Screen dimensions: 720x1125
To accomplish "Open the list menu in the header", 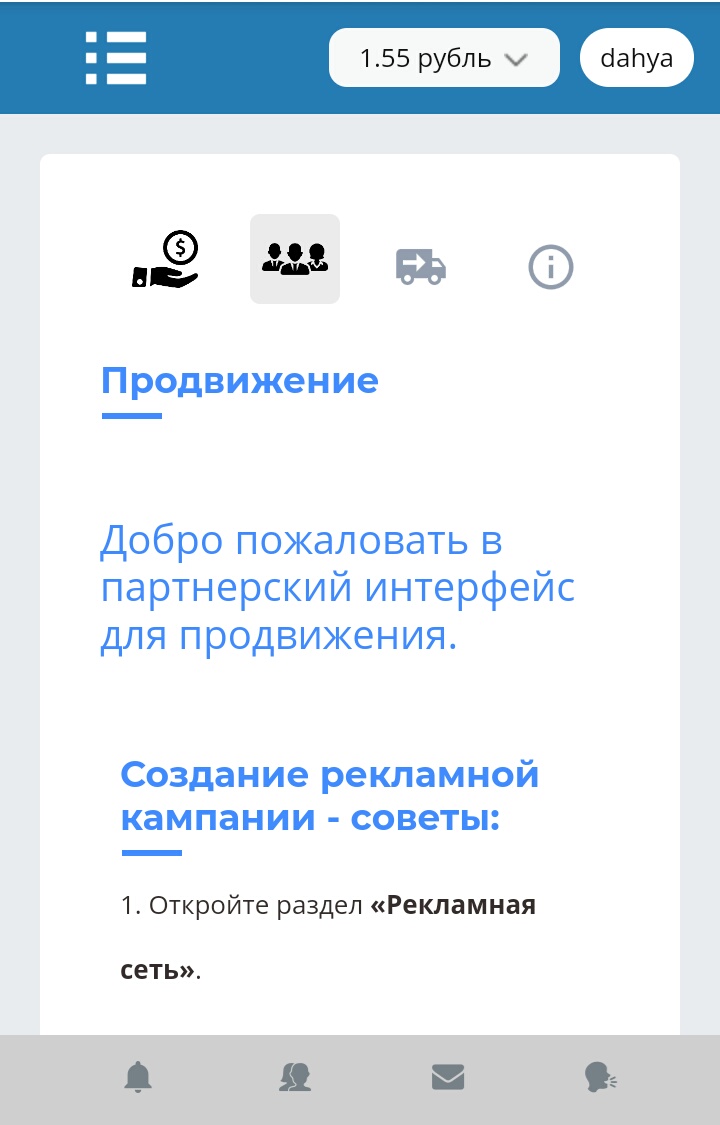I will point(116,58).
